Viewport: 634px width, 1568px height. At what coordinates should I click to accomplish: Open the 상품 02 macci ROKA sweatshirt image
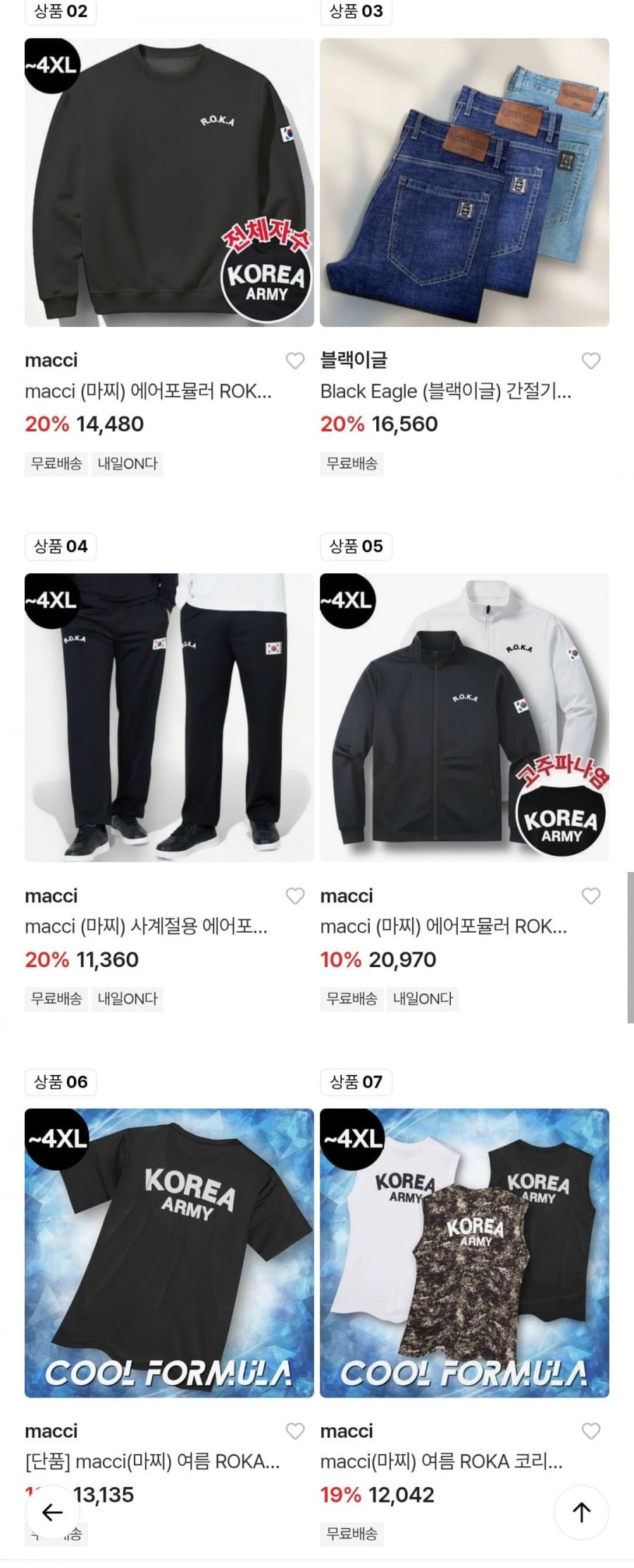click(169, 182)
